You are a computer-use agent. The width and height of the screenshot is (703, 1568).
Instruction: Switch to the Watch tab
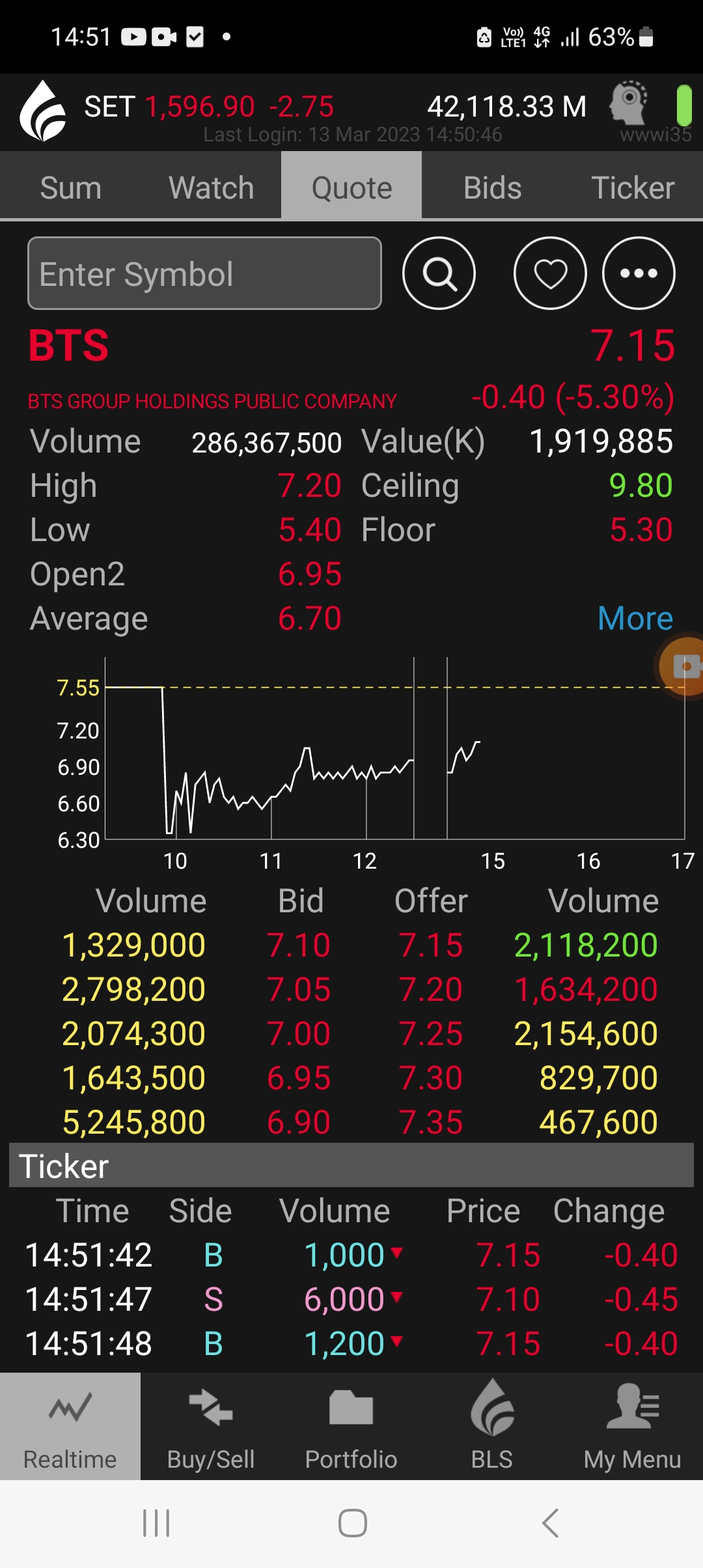211,188
